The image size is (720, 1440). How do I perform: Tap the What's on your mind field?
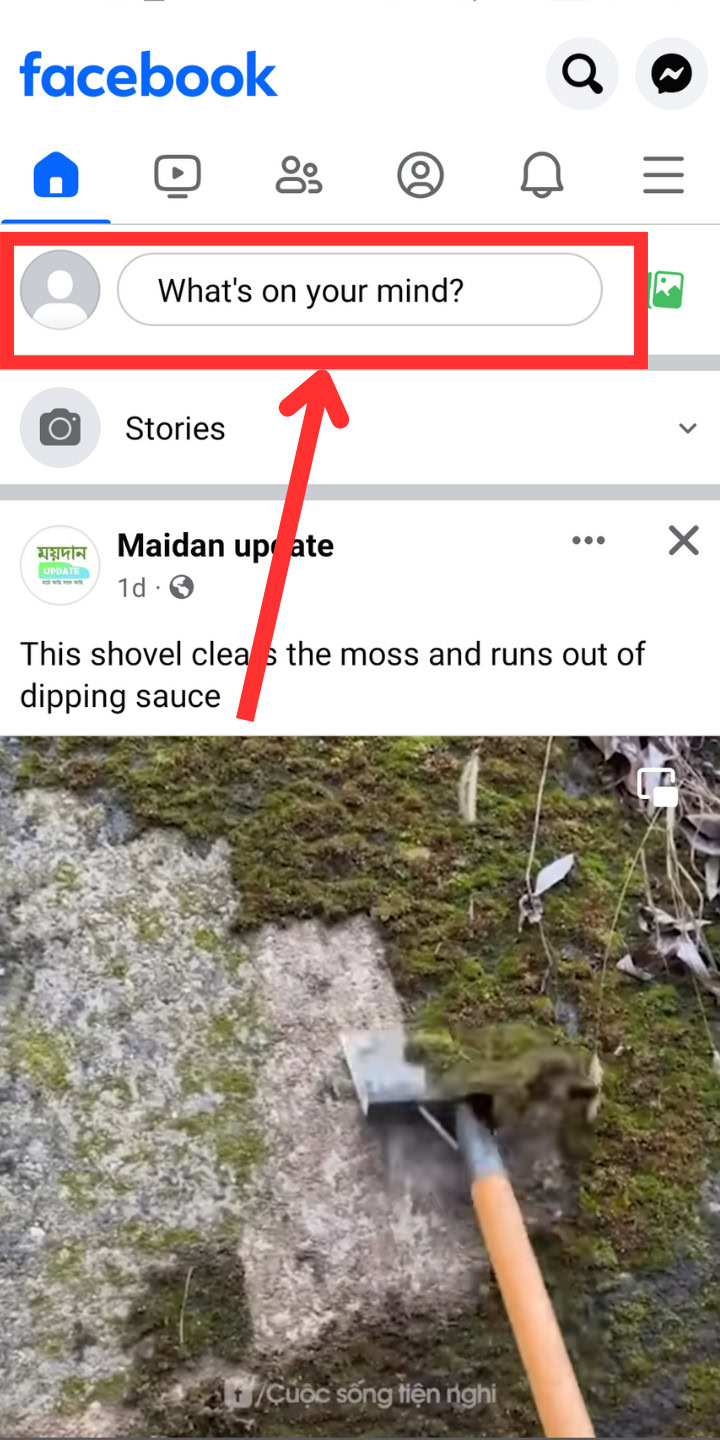pyautogui.click(x=360, y=290)
